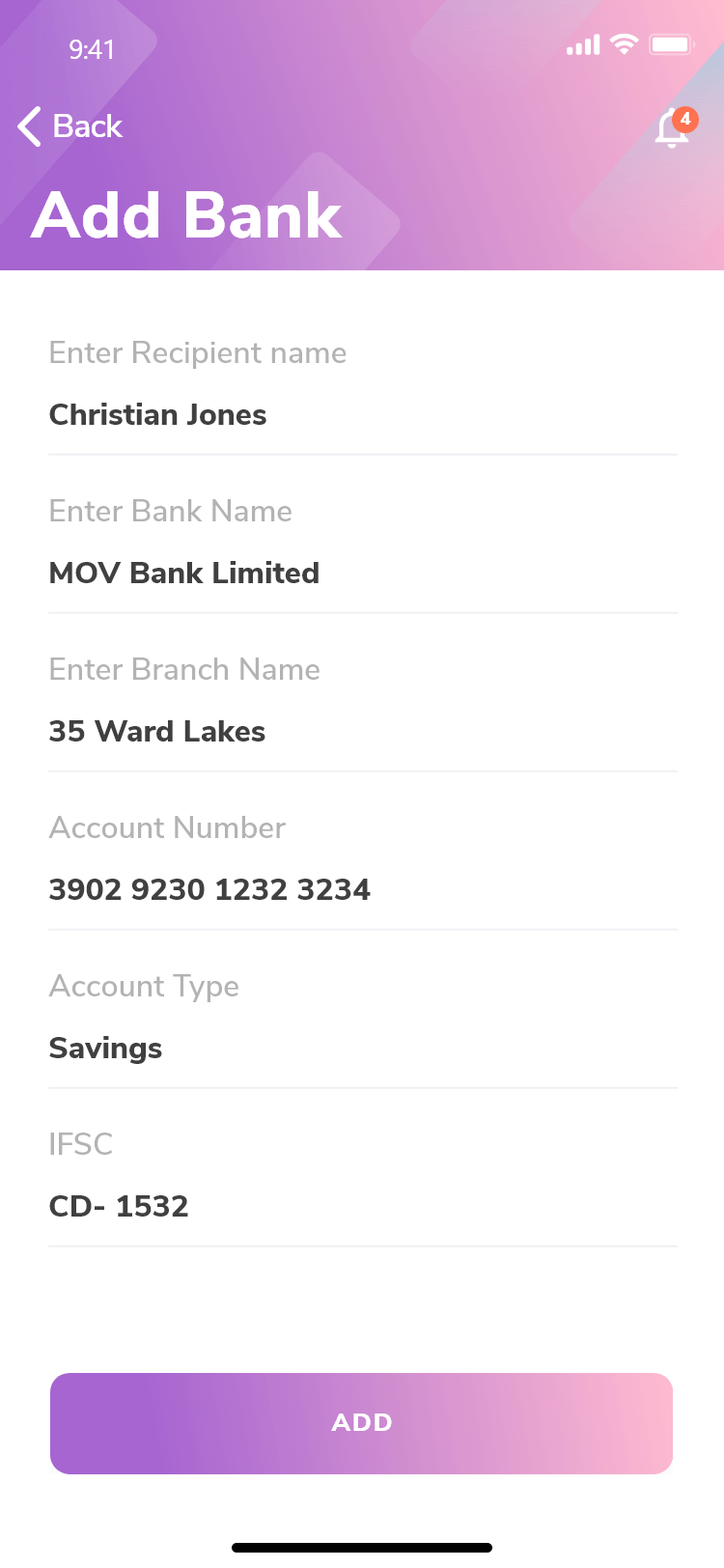724x1568 pixels.
Task: Tap the Enter Recipient name label
Action: [x=198, y=353]
